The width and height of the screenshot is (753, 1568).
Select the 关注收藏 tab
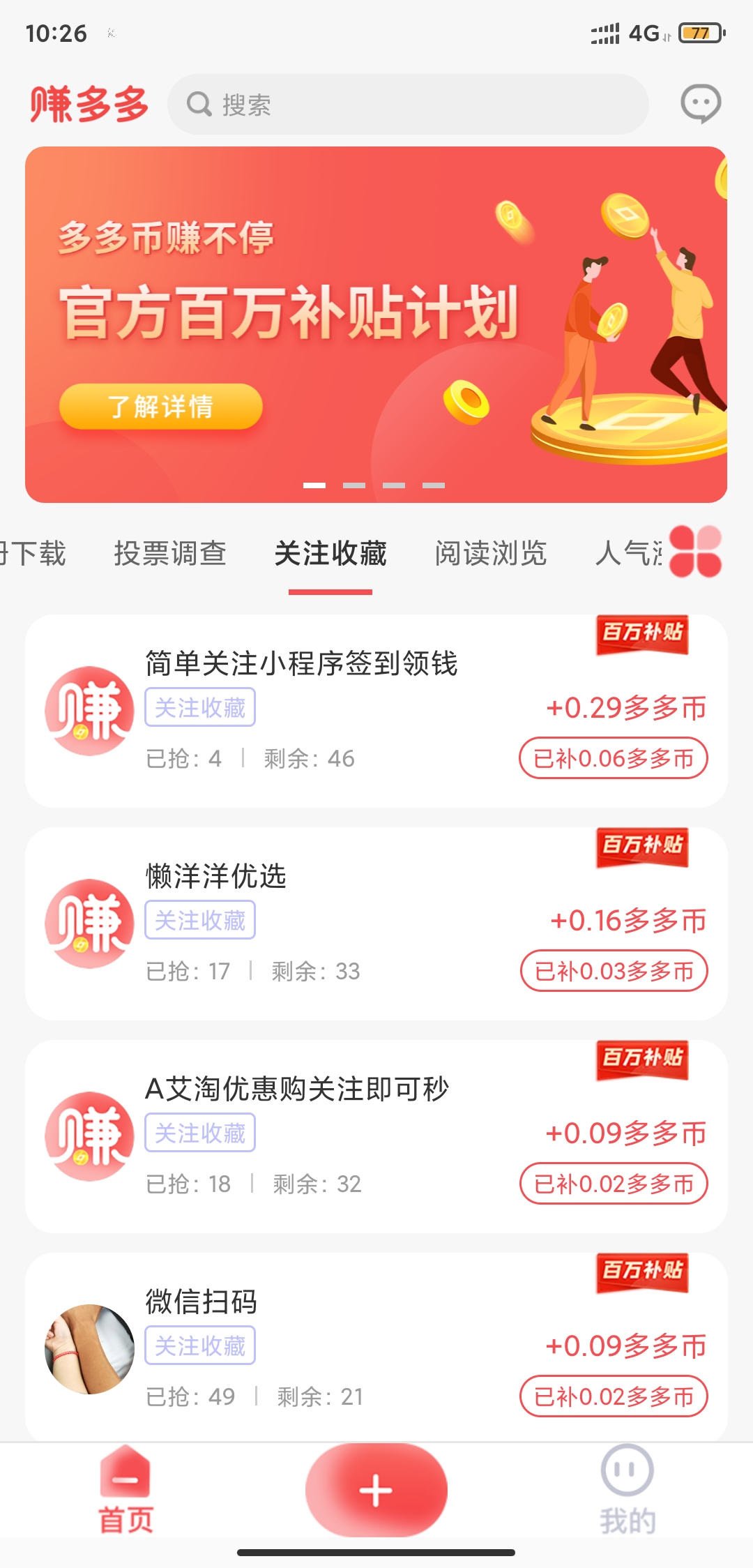[x=330, y=553]
